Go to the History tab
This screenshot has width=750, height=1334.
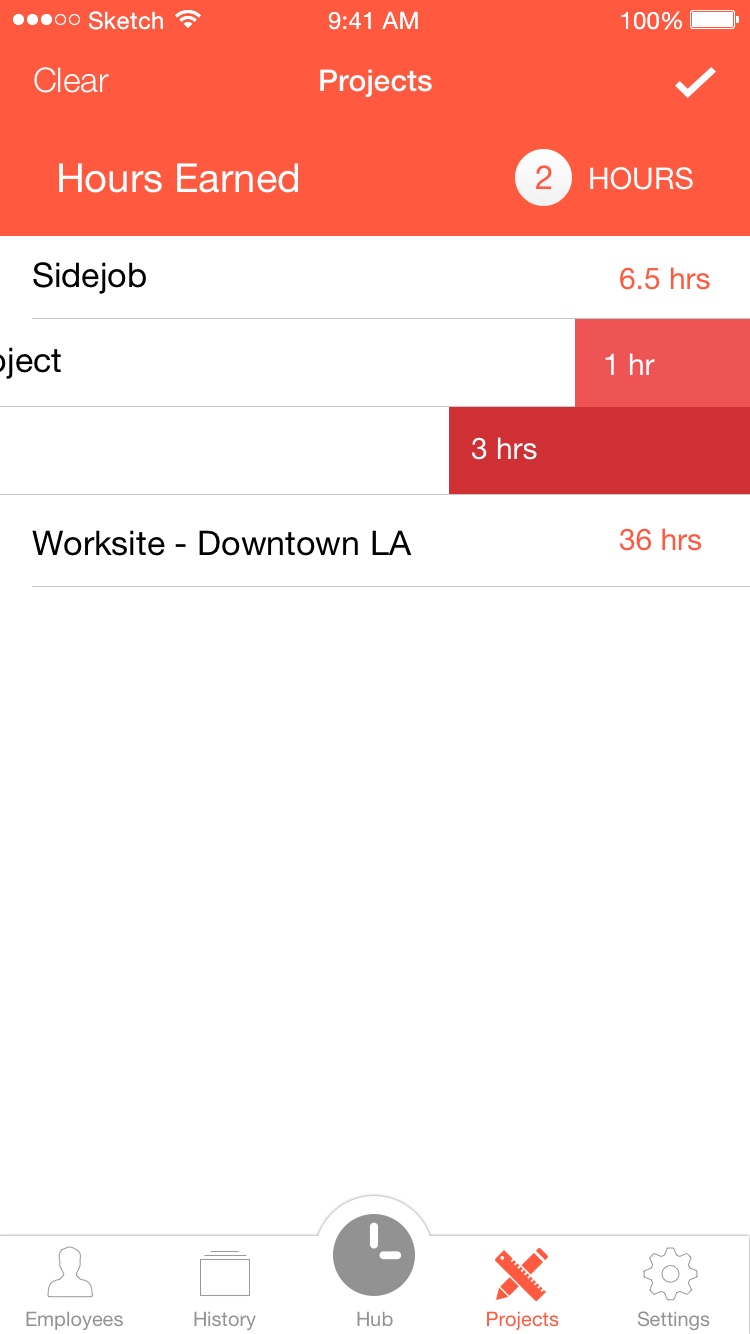pyautogui.click(x=224, y=1288)
